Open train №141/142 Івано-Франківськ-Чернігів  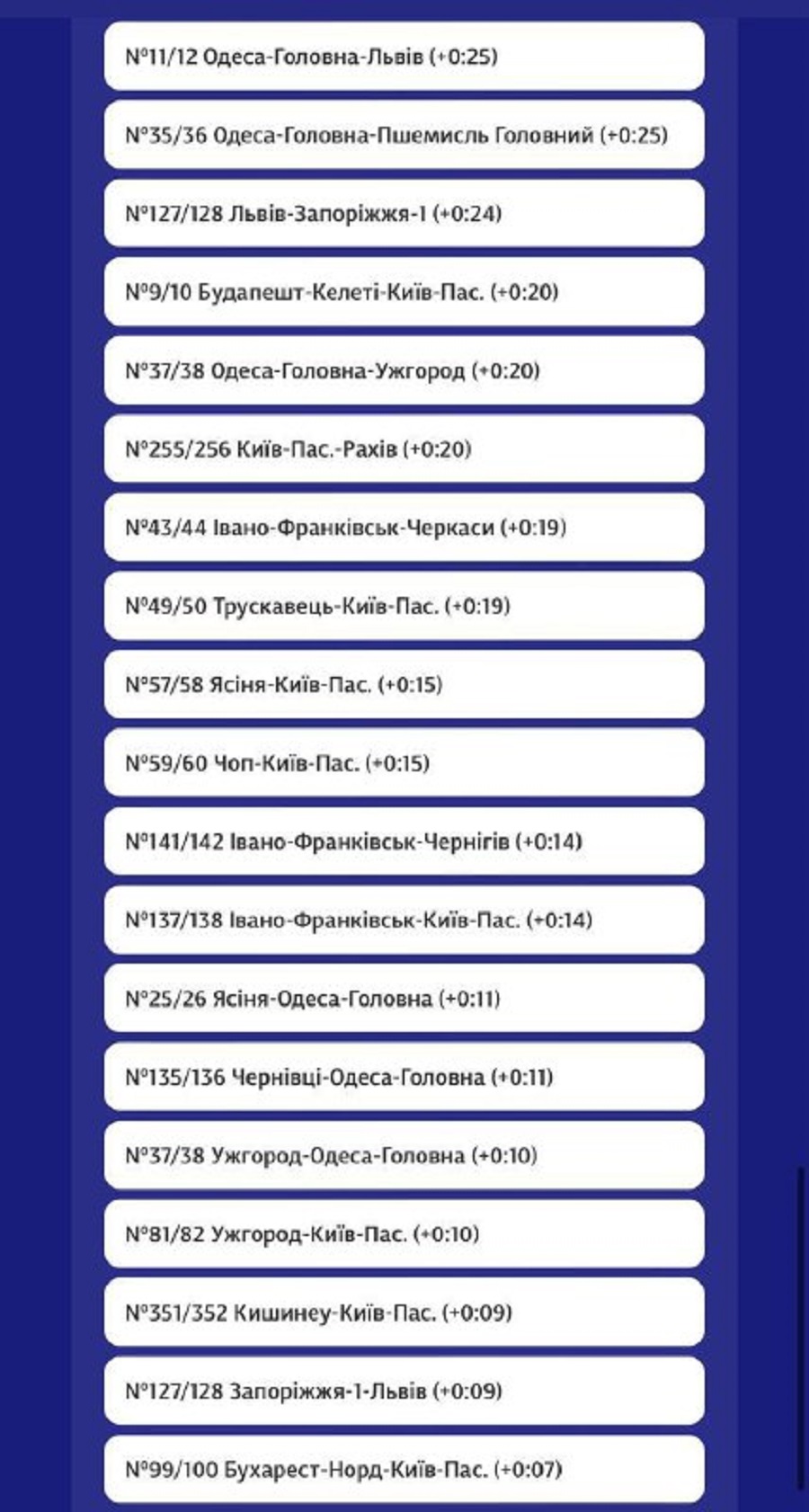404,841
